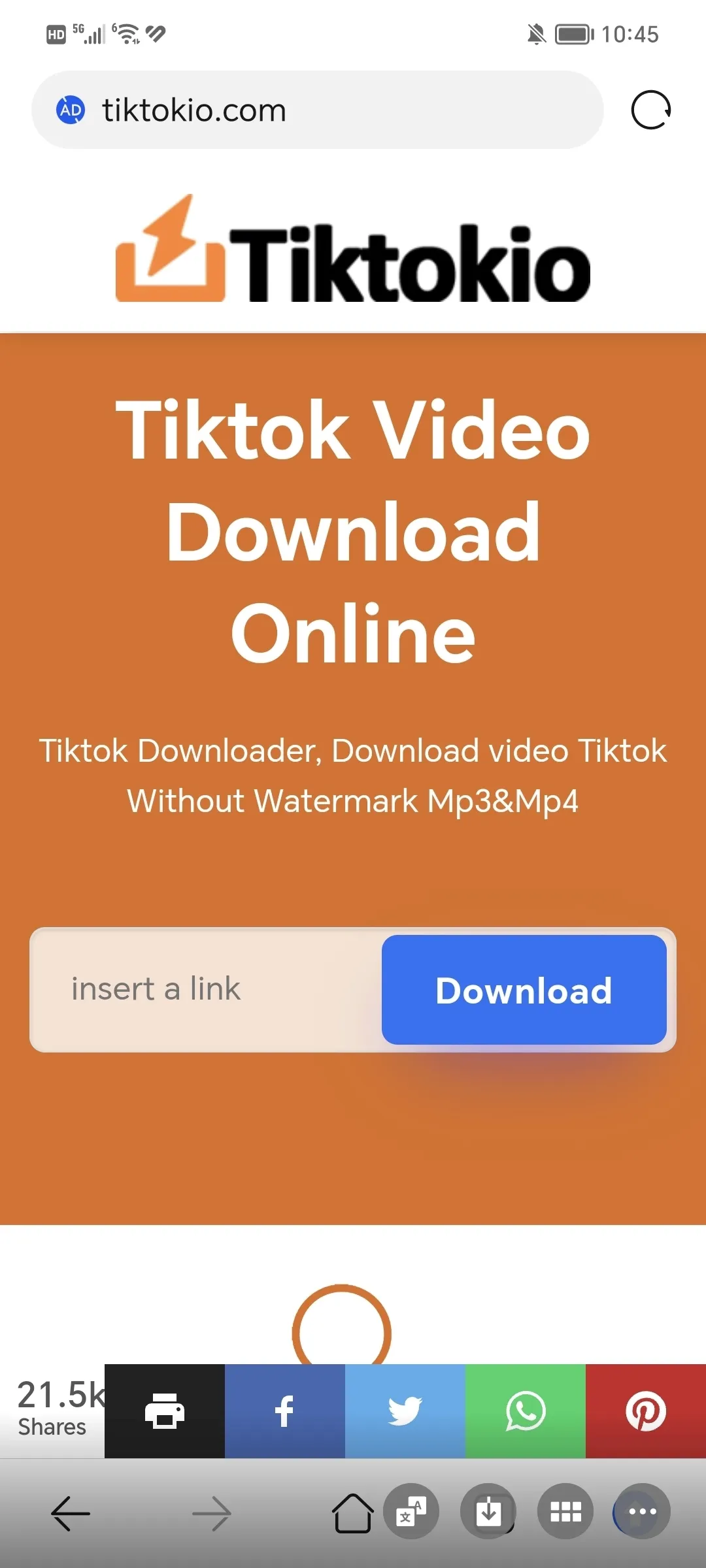
Task: Open the tabs grid view
Action: tap(565, 1512)
